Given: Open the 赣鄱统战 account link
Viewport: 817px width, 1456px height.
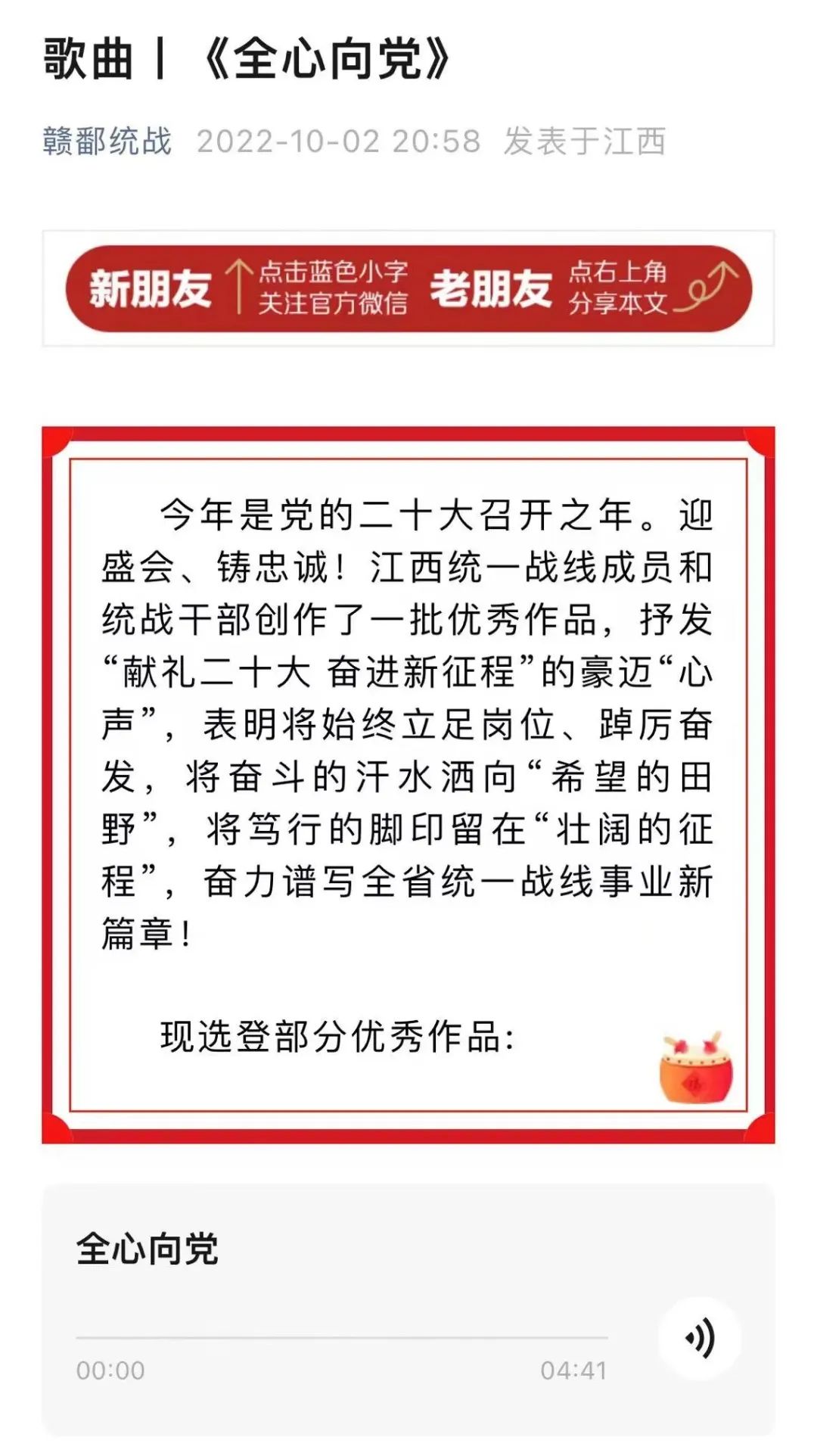Looking at the screenshot, I should coord(107,142).
